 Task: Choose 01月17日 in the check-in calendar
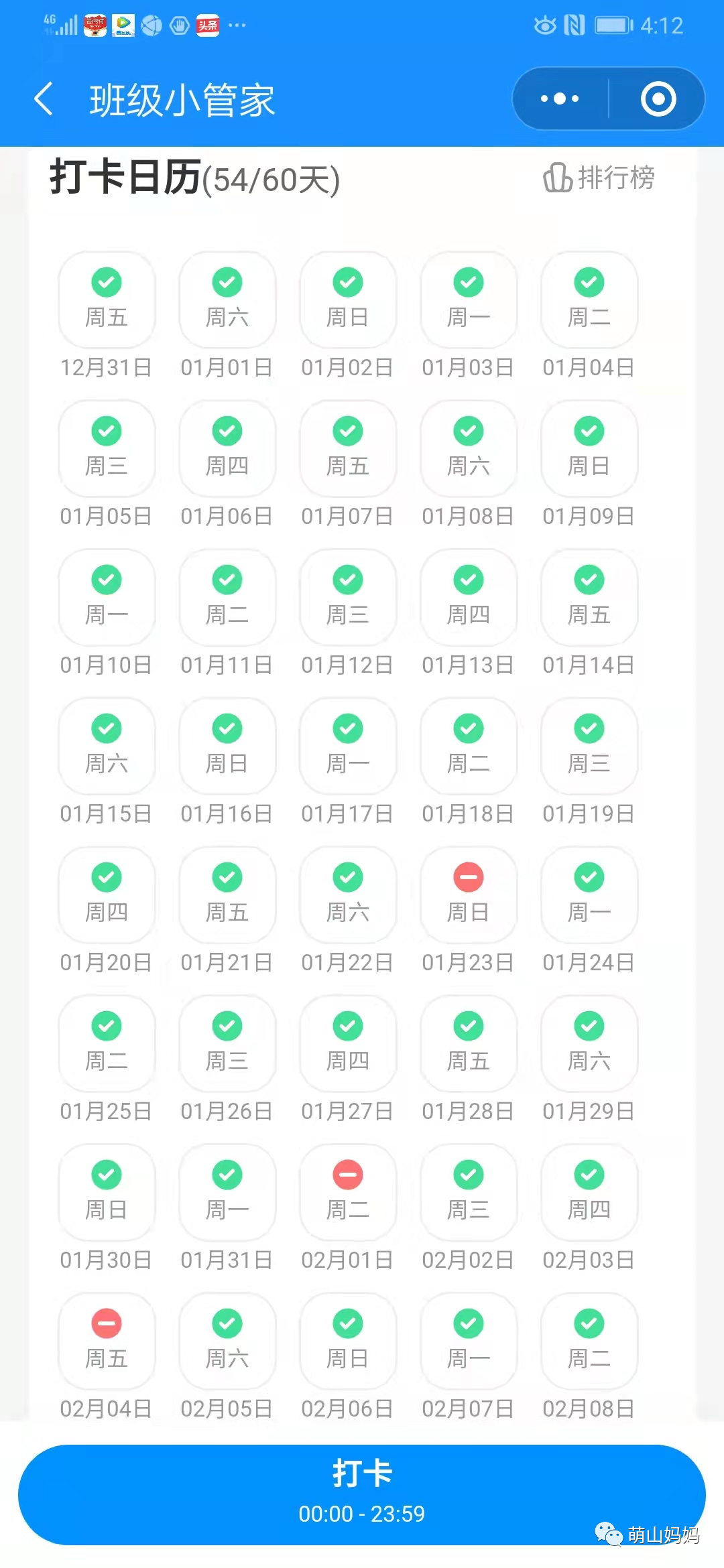click(x=348, y=746)
